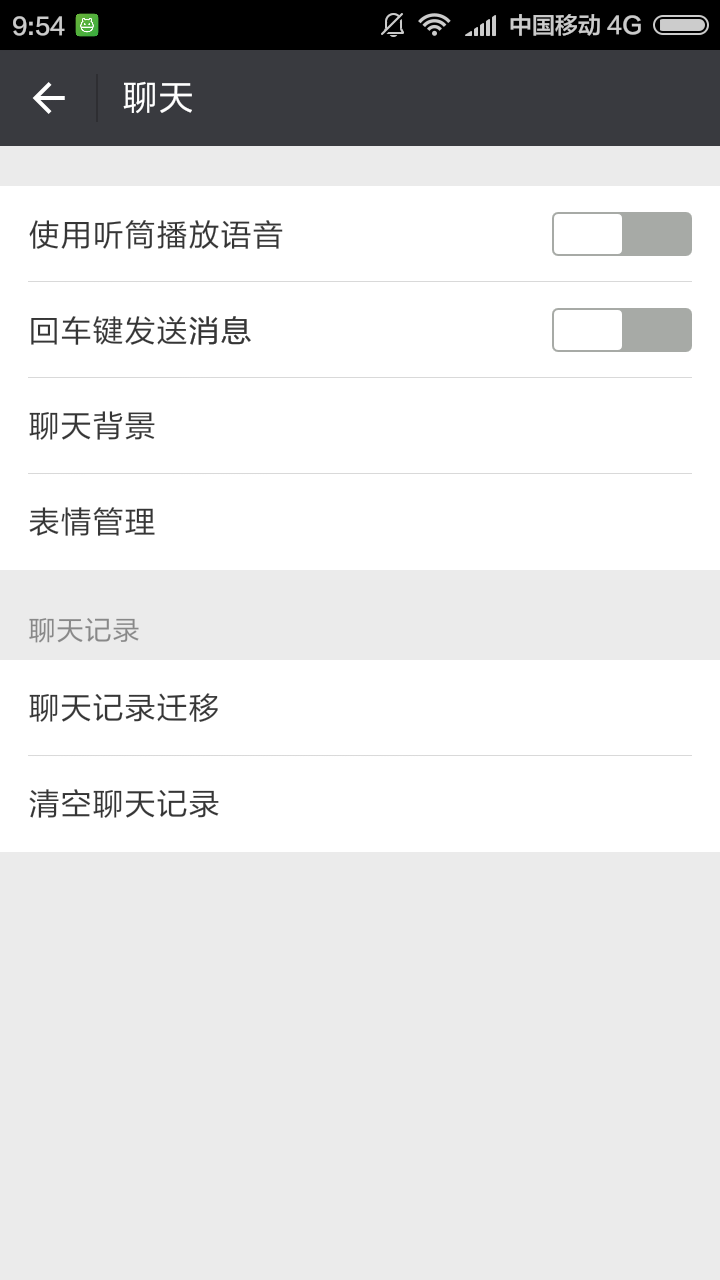The width and height of the screenshot is (720, 1280).
Task: Select 清空聊天记录
Action: point(360,804)
